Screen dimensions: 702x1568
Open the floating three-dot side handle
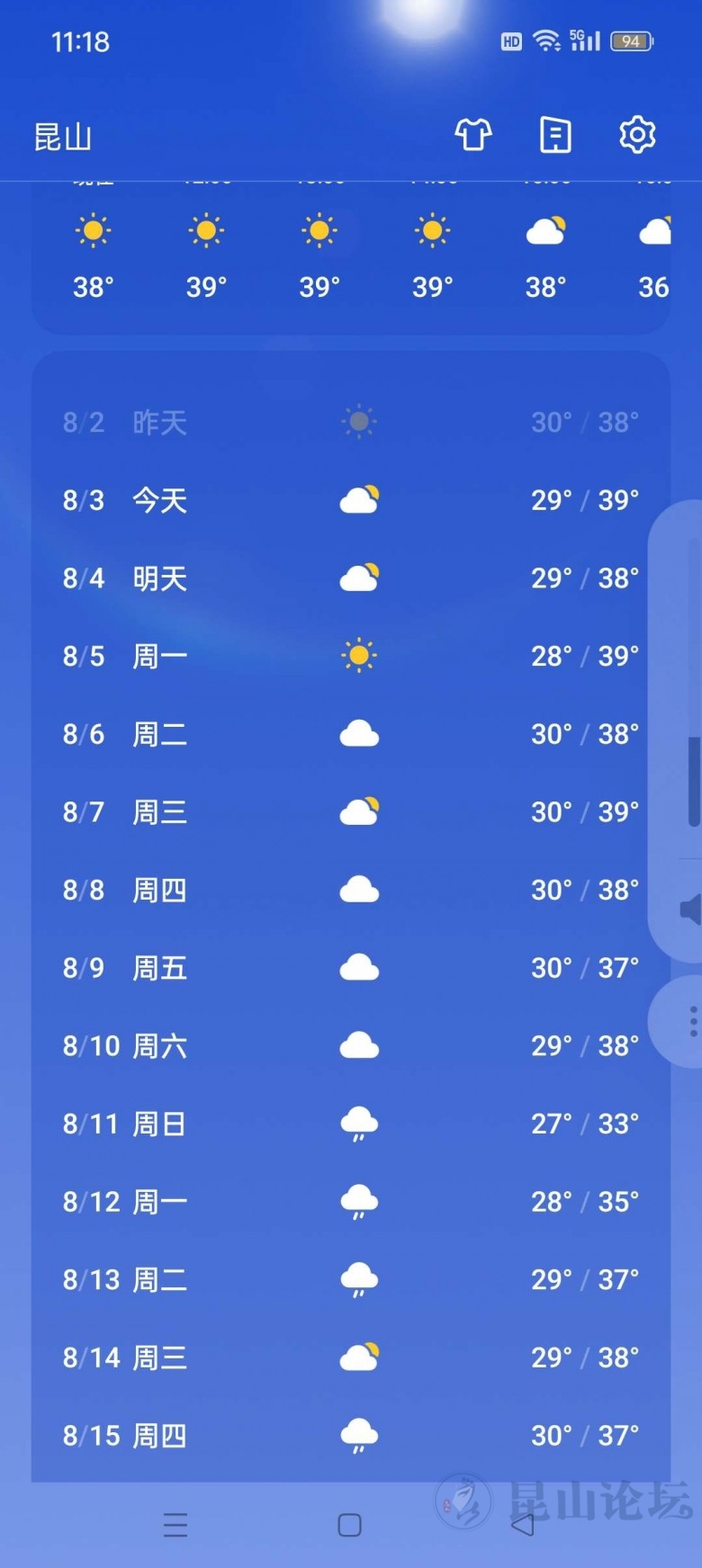point(691,1022)
